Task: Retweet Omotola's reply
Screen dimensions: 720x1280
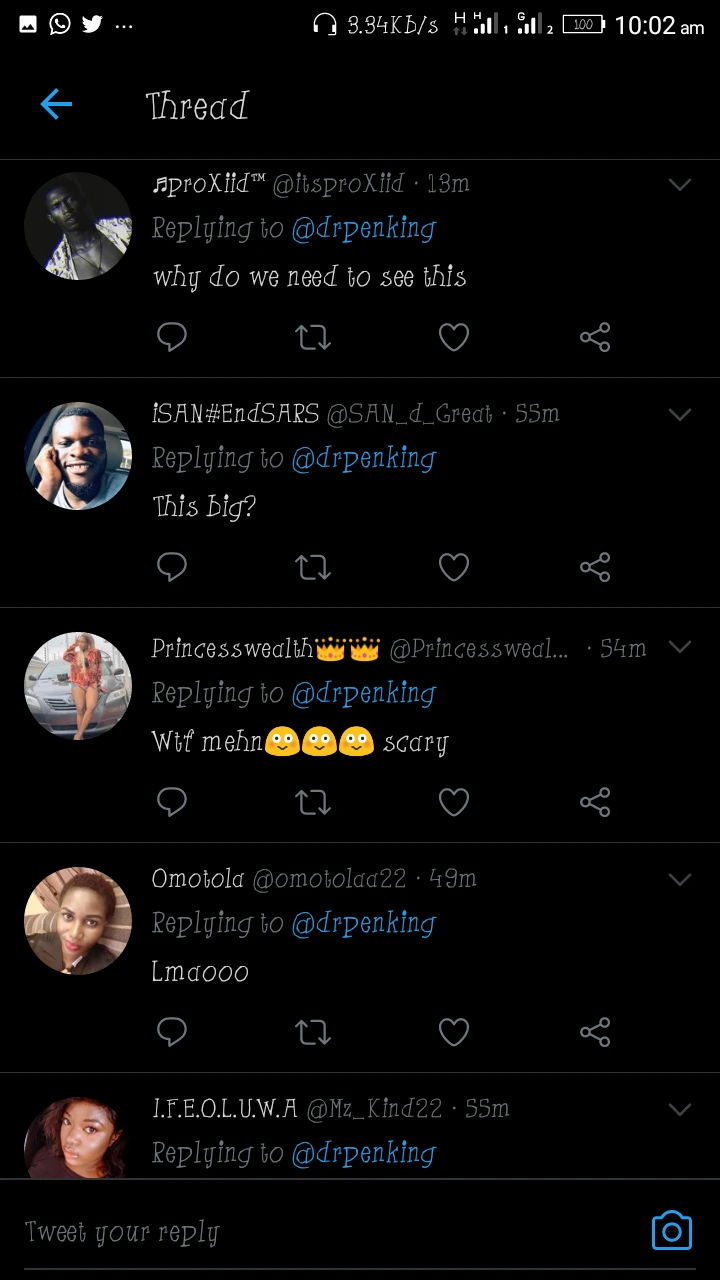Action: (x=313, y=1032)
